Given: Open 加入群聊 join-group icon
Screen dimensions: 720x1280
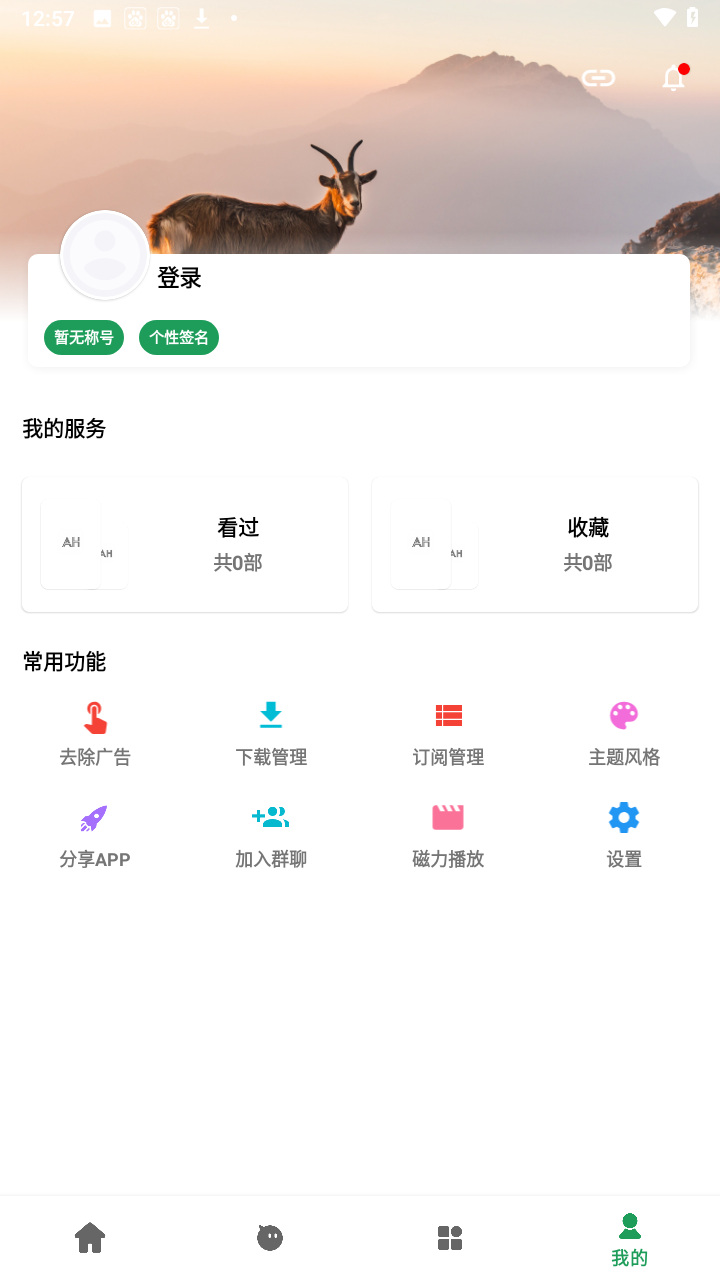Looking at the screenshot, I should tap(270, 817).
